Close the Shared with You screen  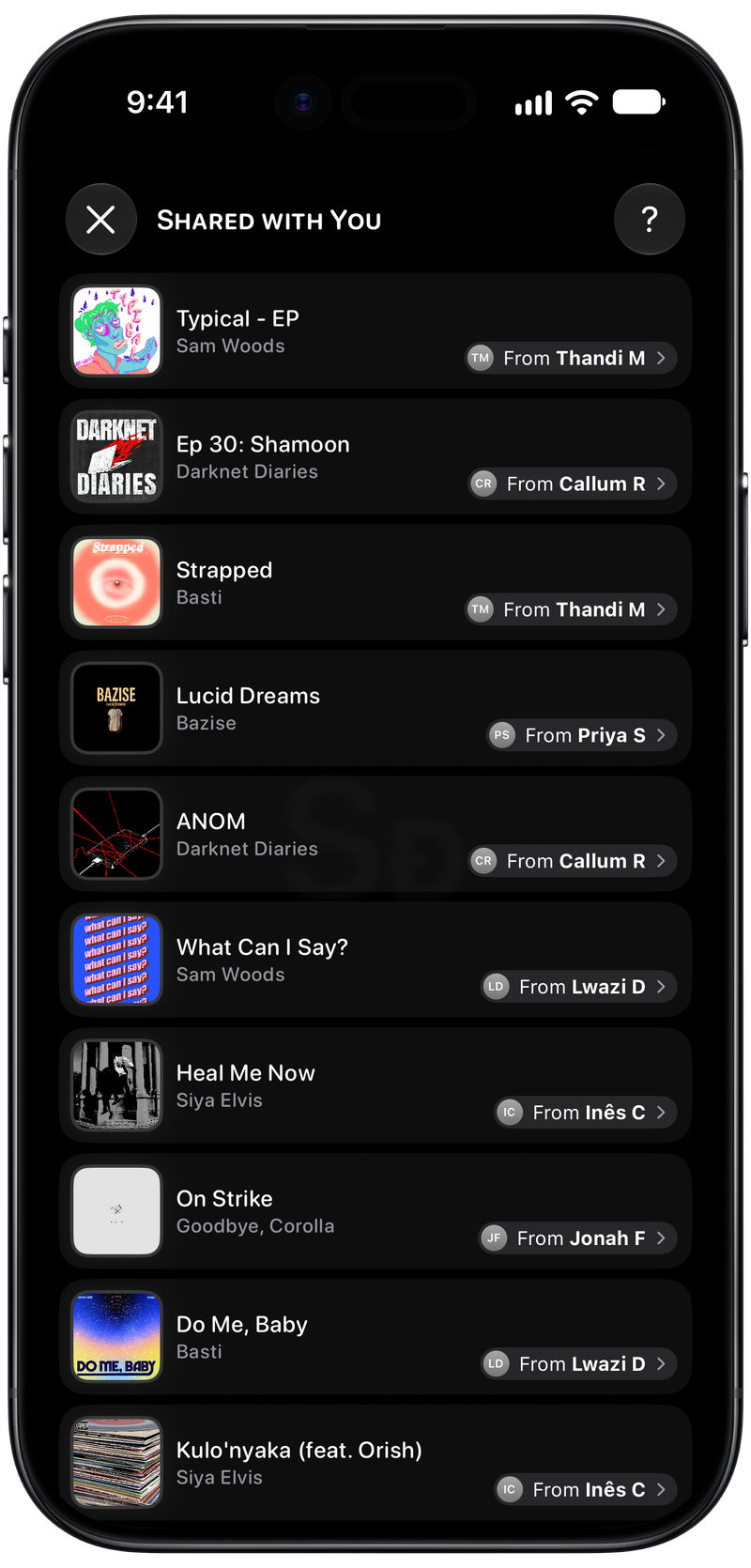[x=100, y=220]
